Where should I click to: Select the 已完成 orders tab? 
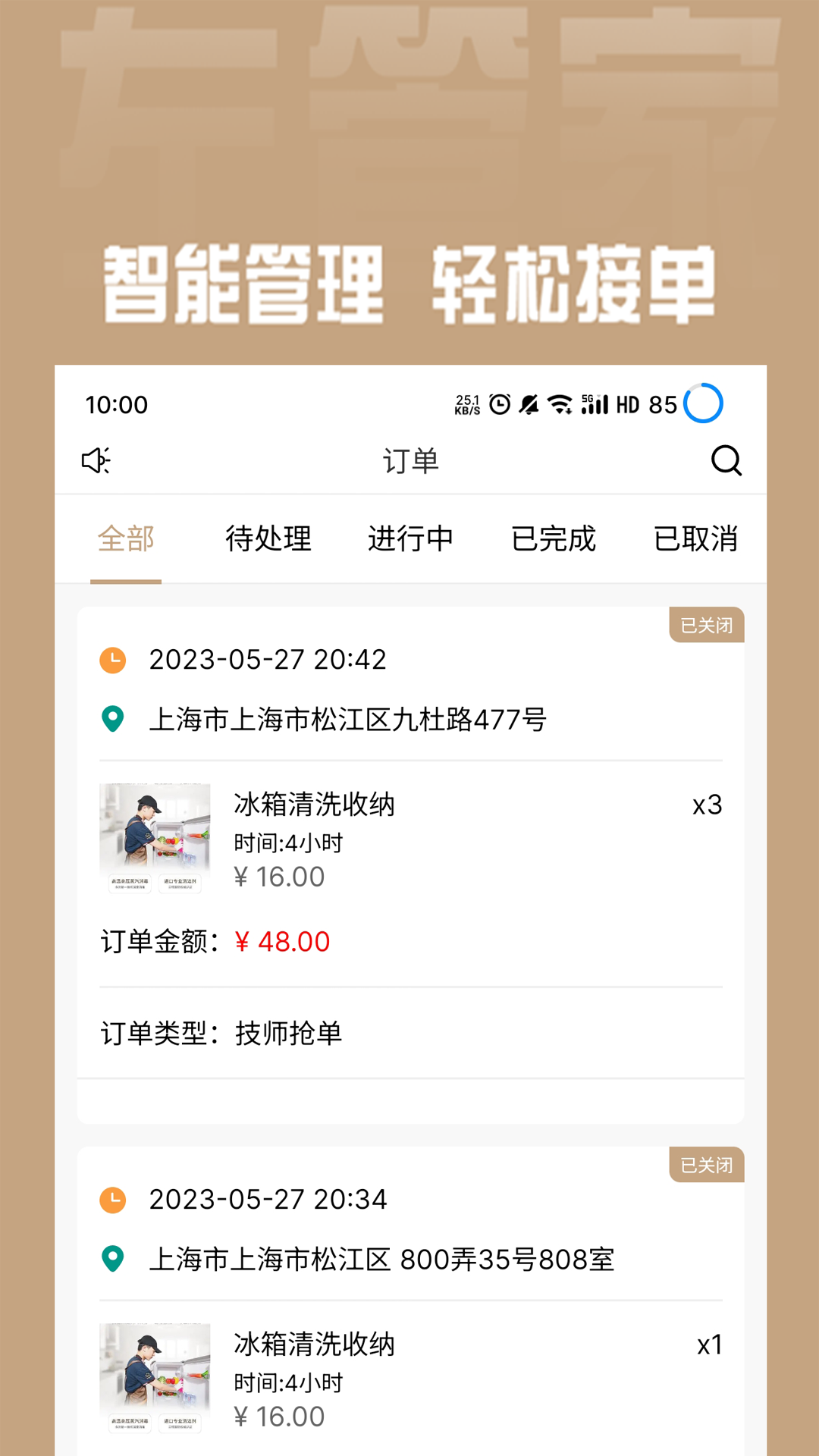554,538
